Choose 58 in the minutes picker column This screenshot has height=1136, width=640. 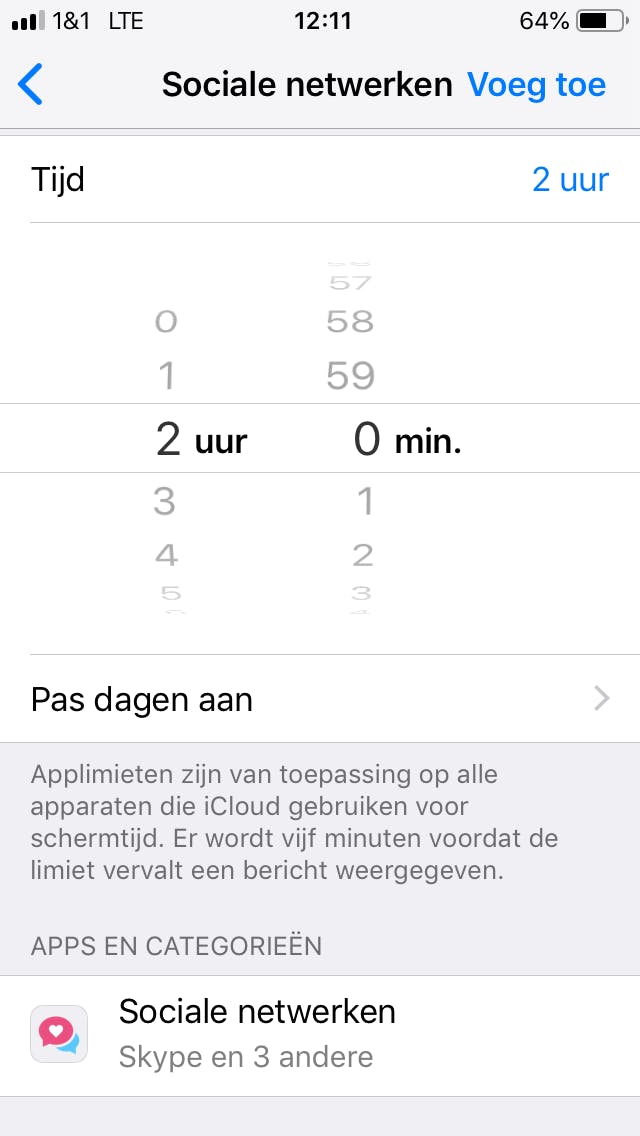(350, 322)
